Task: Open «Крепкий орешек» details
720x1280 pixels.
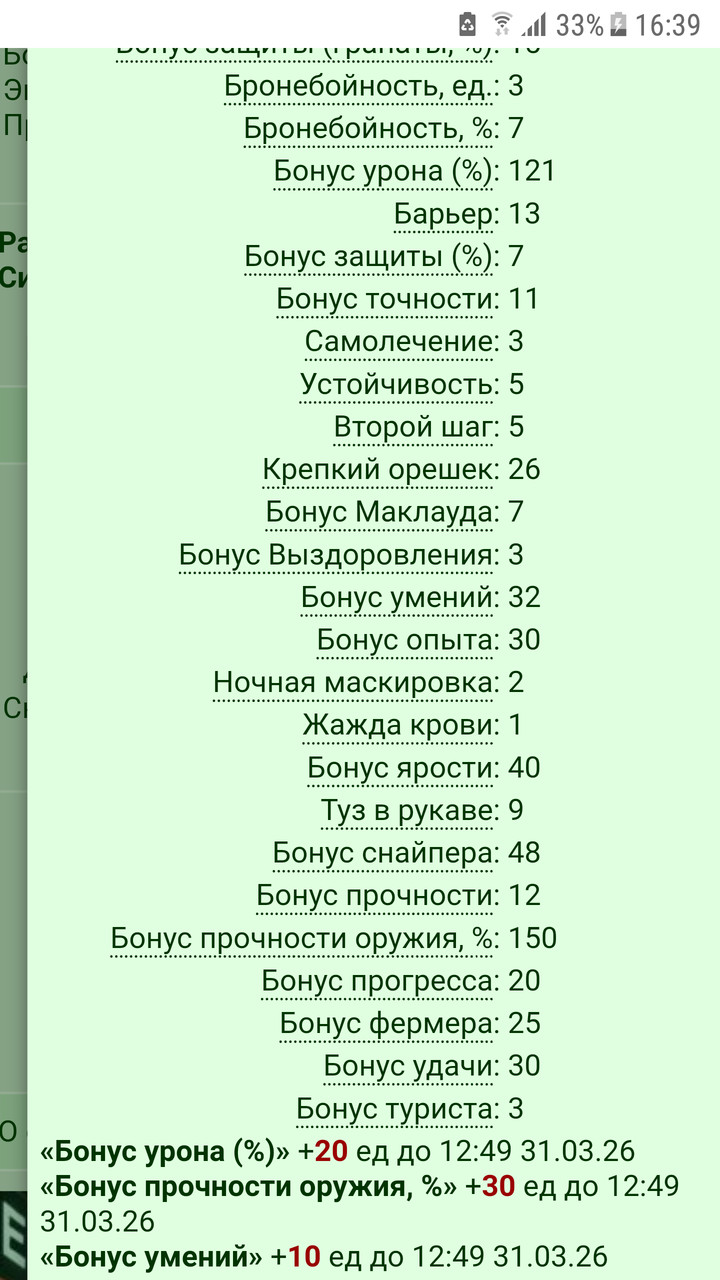Action: click(379, 469)
